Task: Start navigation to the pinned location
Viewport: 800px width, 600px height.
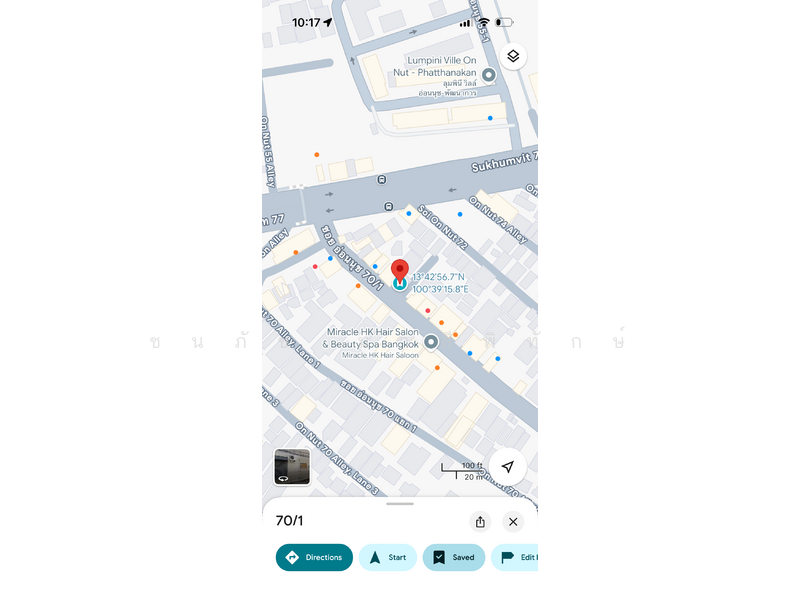Action: (x=387, y=558)
